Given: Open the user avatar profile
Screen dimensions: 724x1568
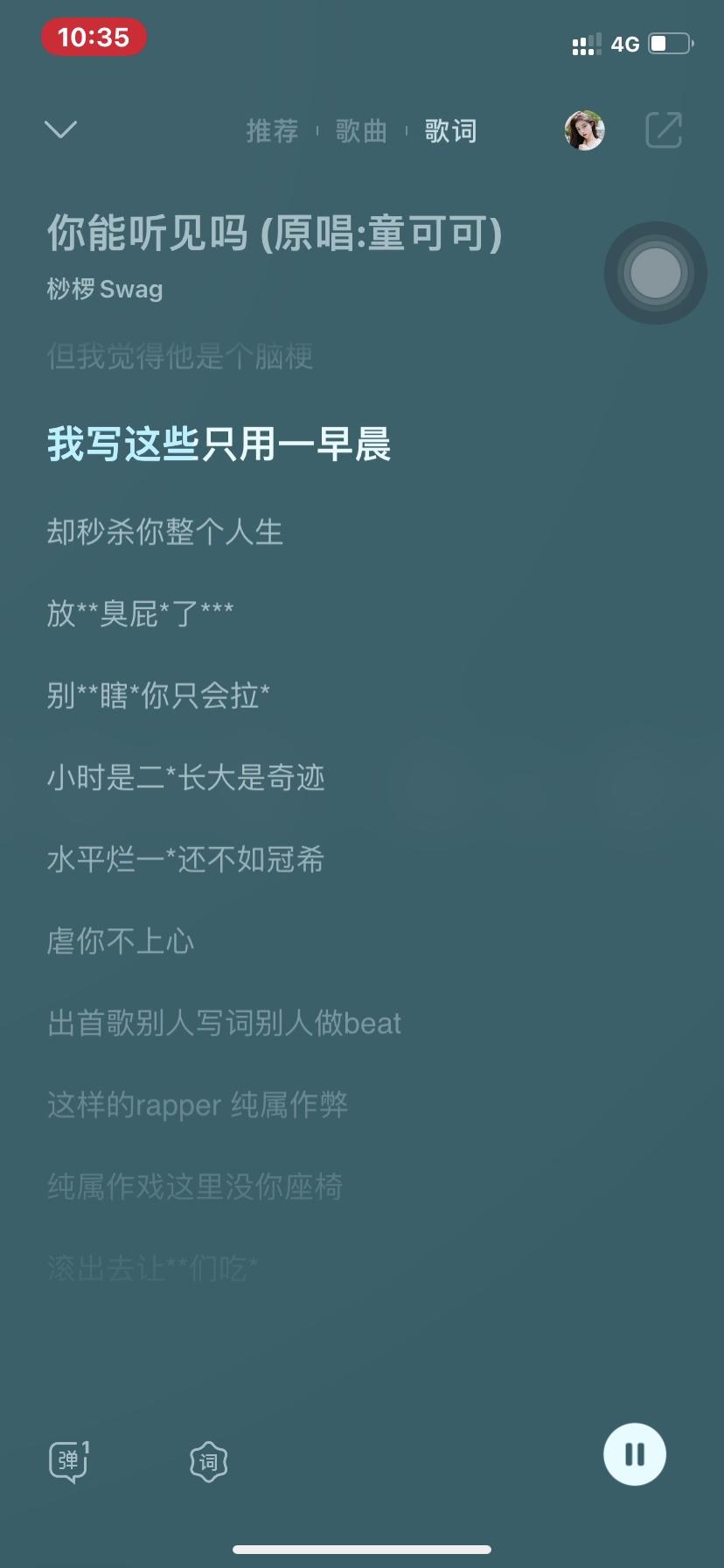Looking at the screenshot, I should [x=584, y=130].
